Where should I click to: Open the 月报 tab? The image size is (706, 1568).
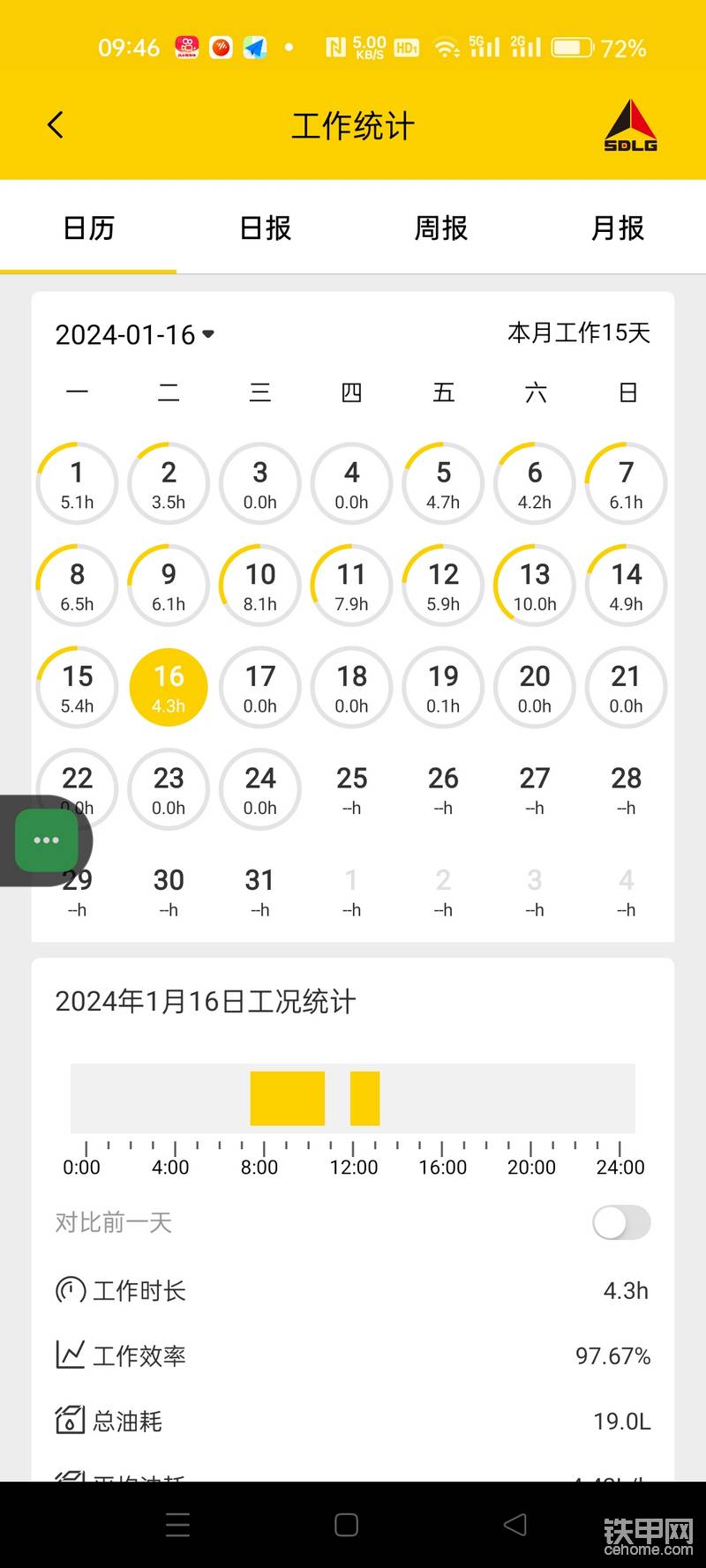(617, 228)
